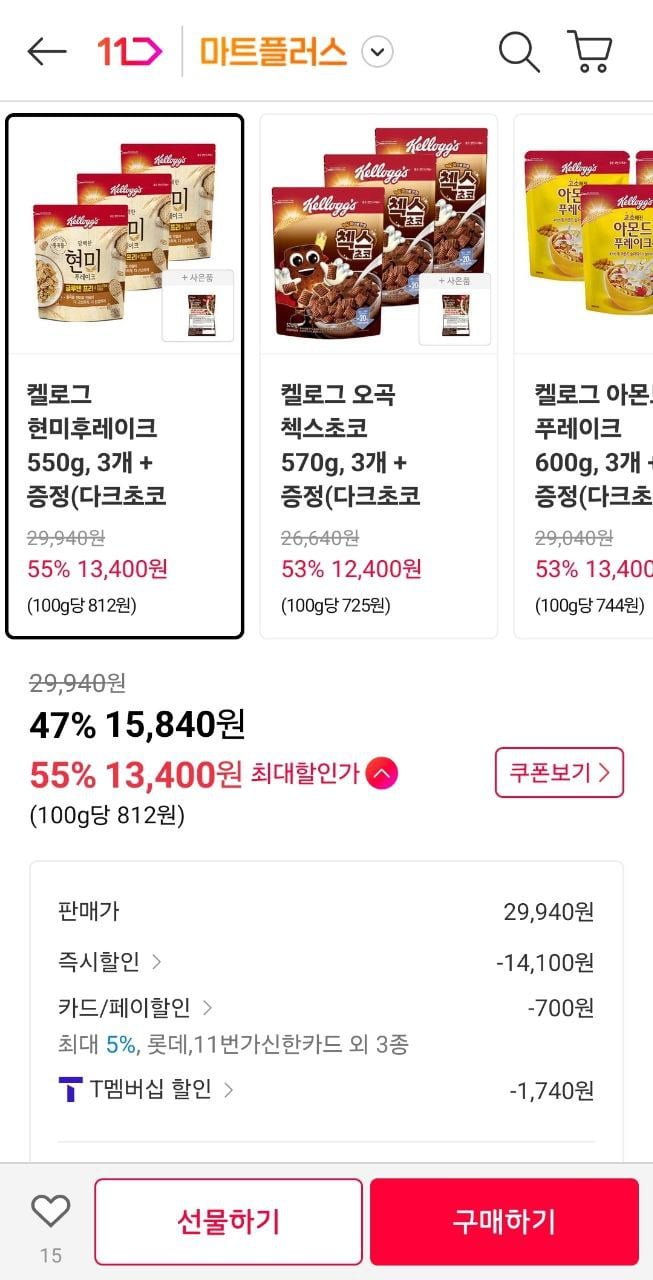
Task: Tap 구매하기 to purchase
Action: [x=504, y=1221]
